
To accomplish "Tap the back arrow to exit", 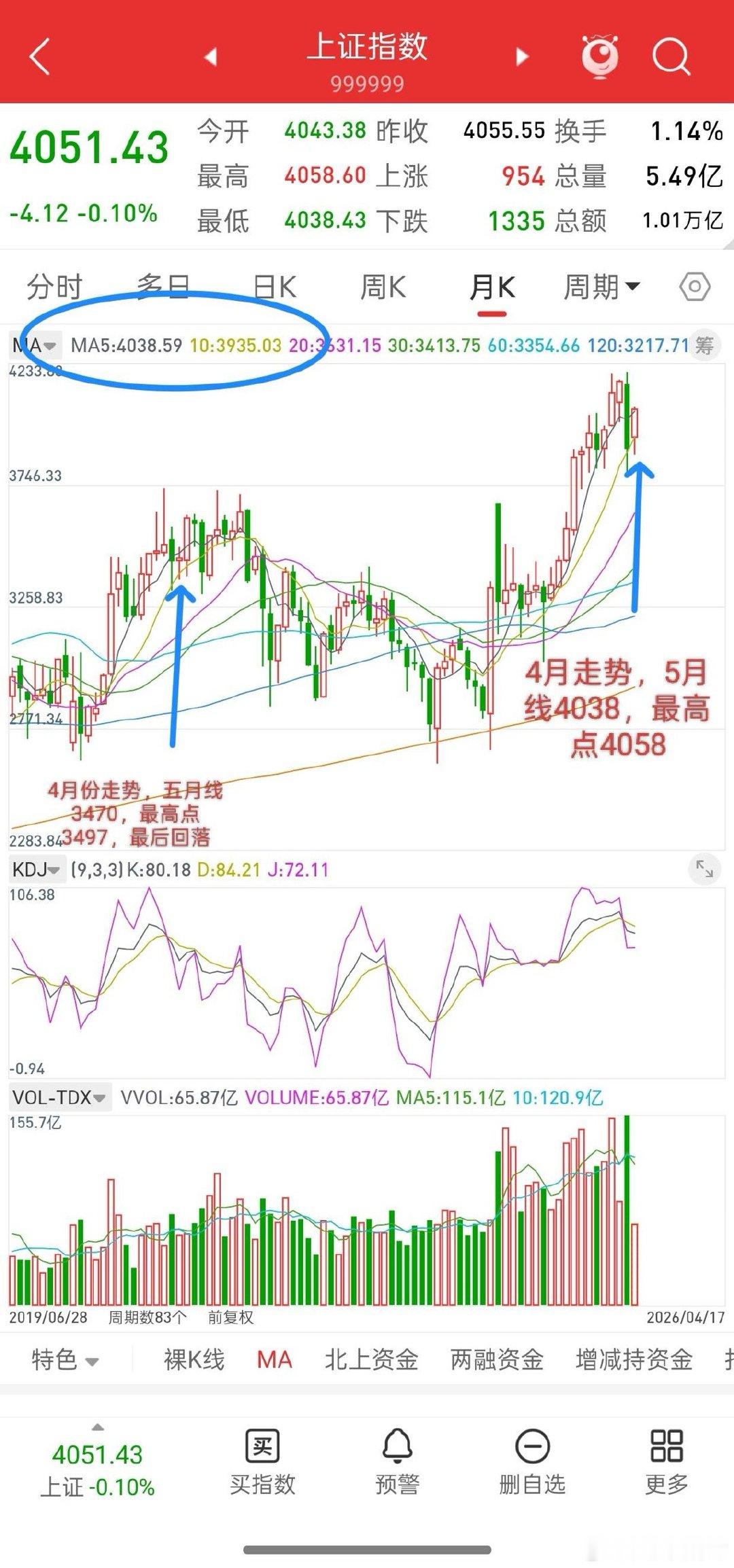I will click(39, 56).
